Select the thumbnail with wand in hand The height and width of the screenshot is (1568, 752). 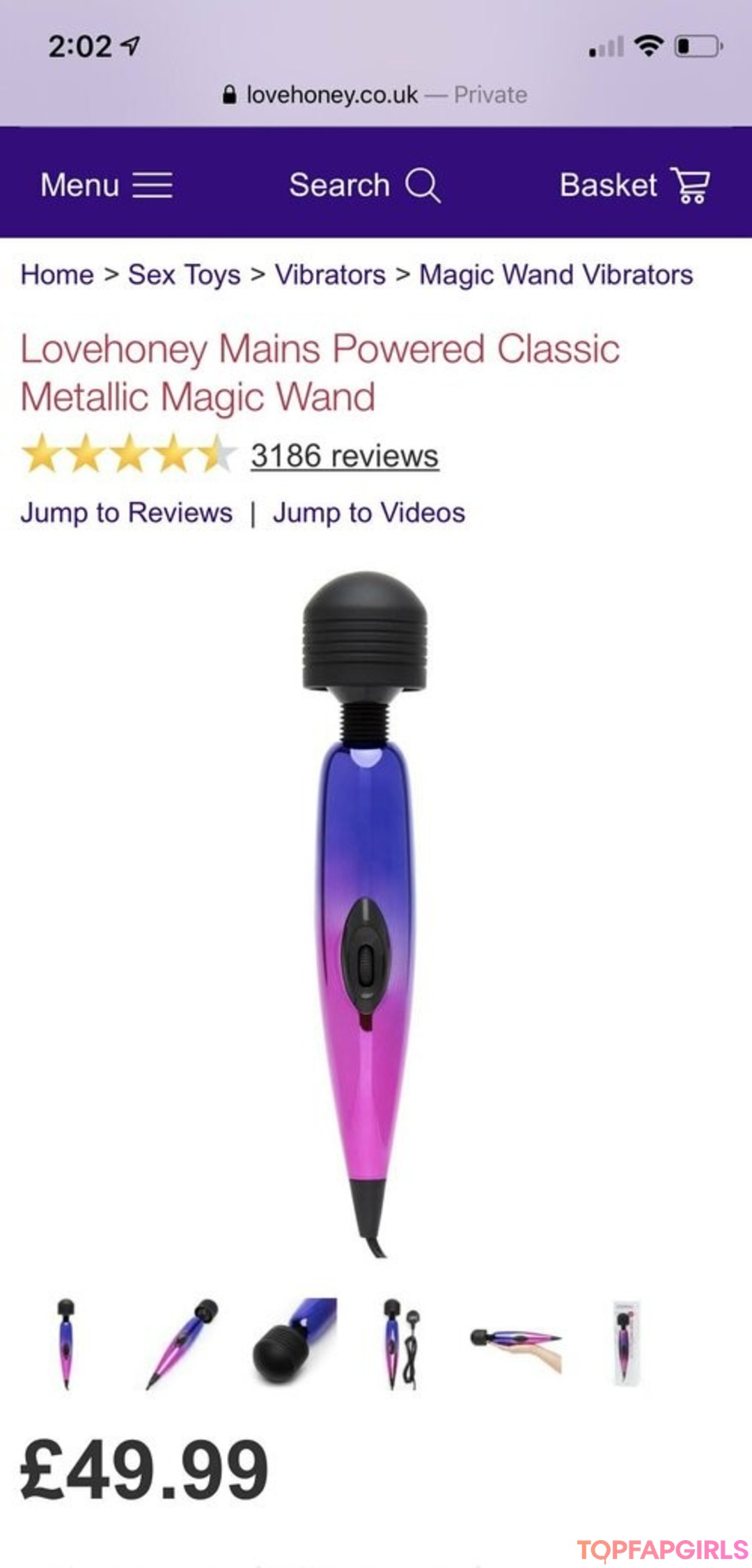point(515,1343)
